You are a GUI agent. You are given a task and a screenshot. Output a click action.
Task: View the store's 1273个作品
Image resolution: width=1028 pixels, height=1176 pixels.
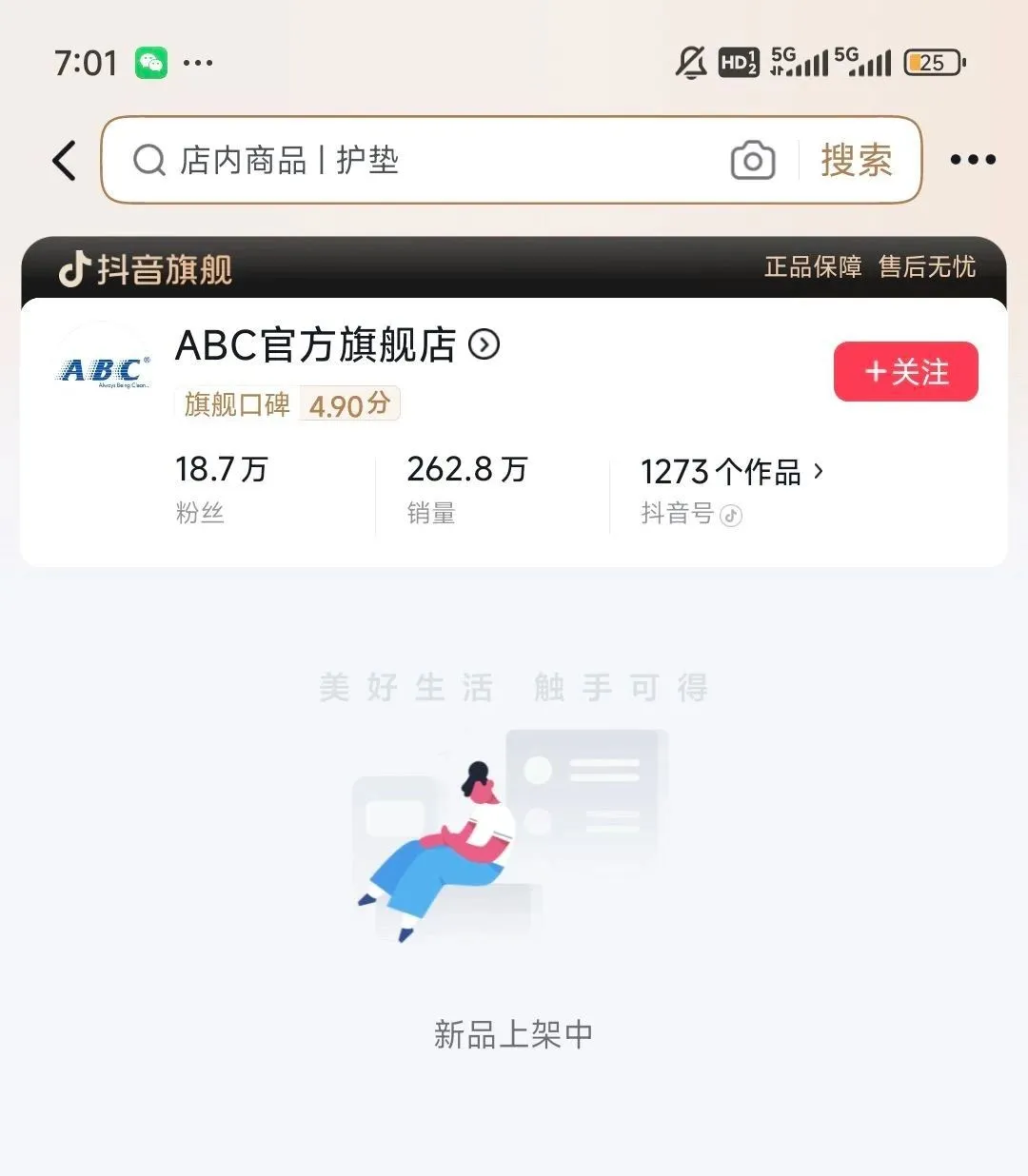coord(731,472)
